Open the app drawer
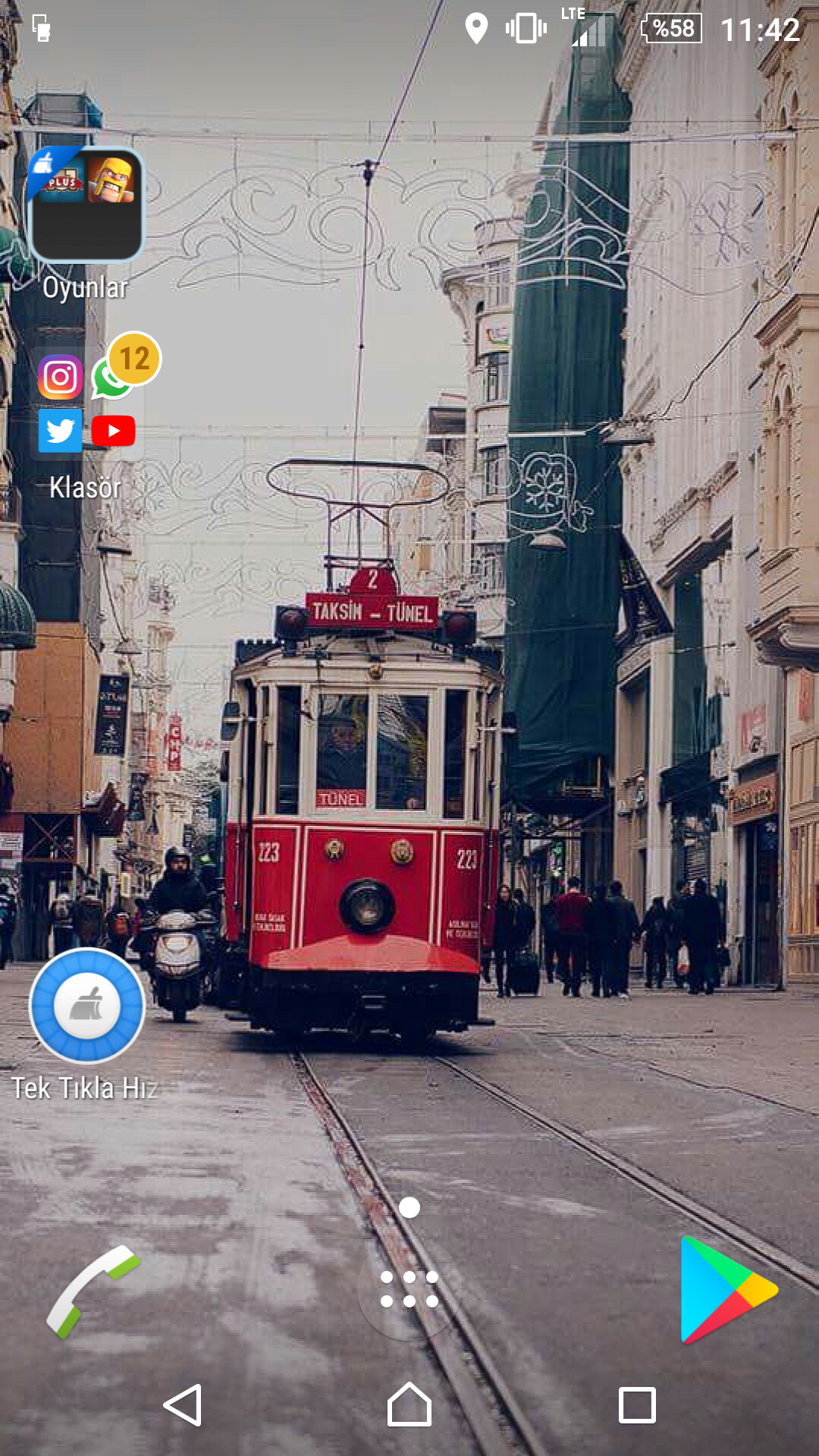Image resolution: width=819 pixels, height=1456 pixels. coord(409,1289)
